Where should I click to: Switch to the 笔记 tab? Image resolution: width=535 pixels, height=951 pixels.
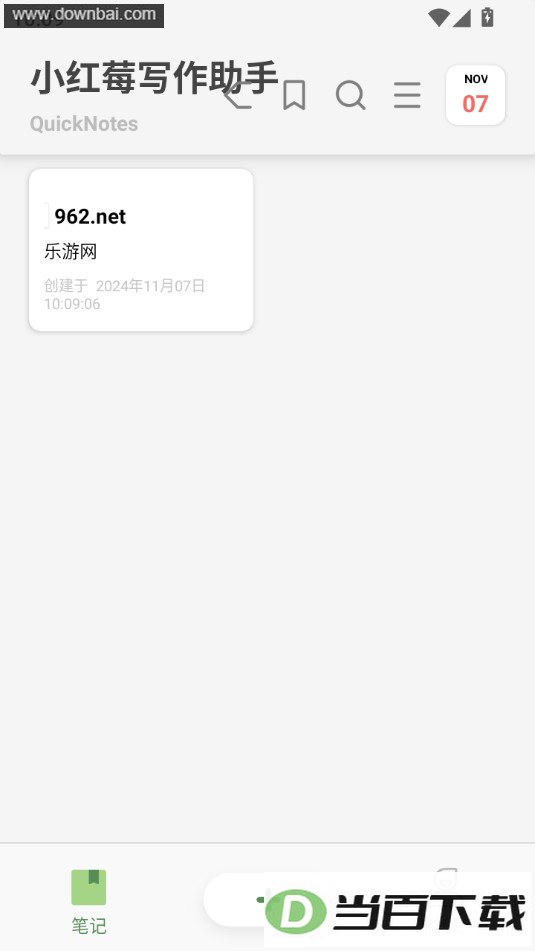89,901
